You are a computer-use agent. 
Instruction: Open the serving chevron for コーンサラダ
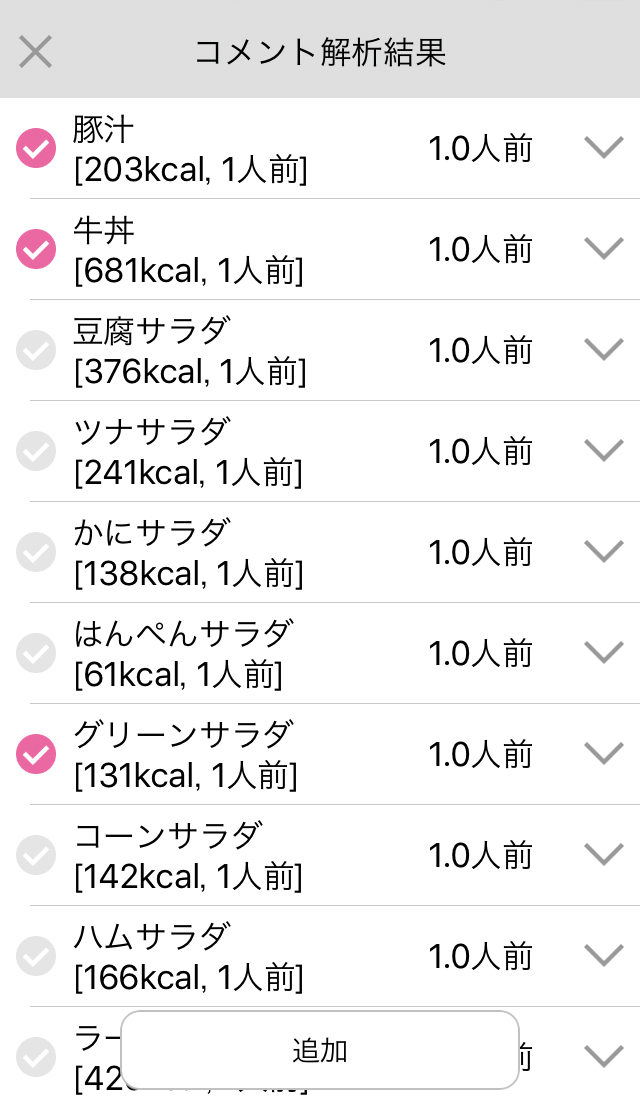(x=604, y=855)
